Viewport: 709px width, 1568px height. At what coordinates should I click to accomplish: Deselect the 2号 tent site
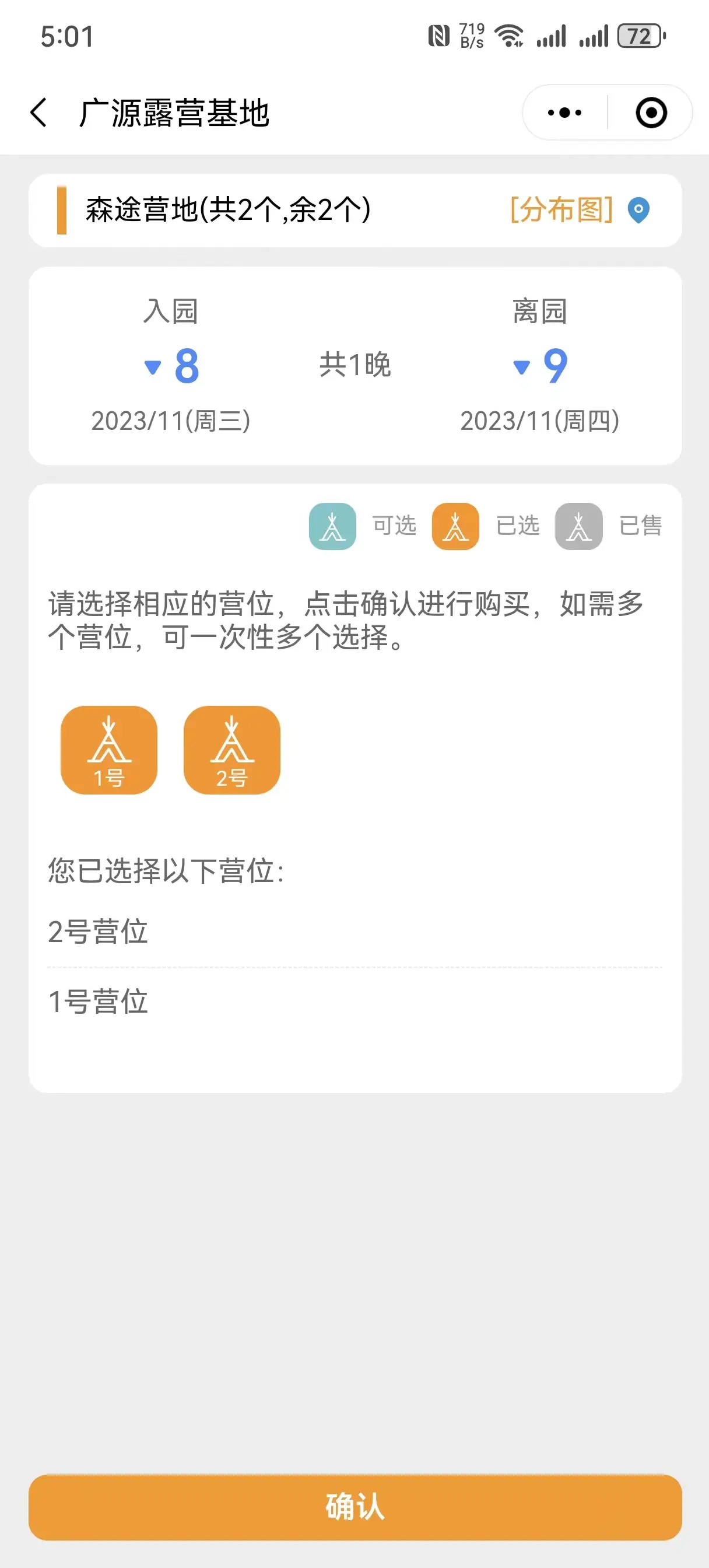[x=232, y=750]
